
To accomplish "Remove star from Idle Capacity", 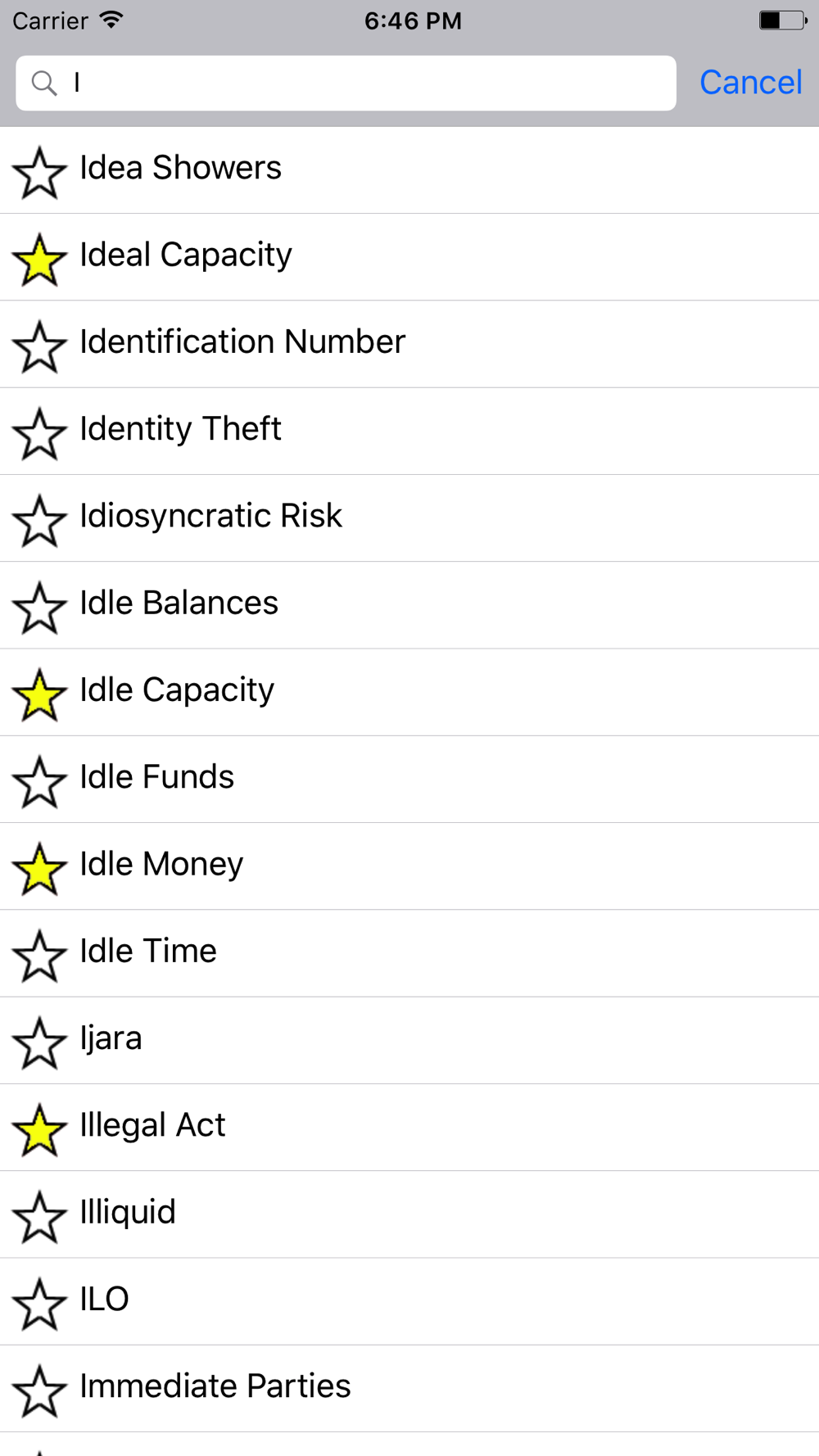I will 39,695.
